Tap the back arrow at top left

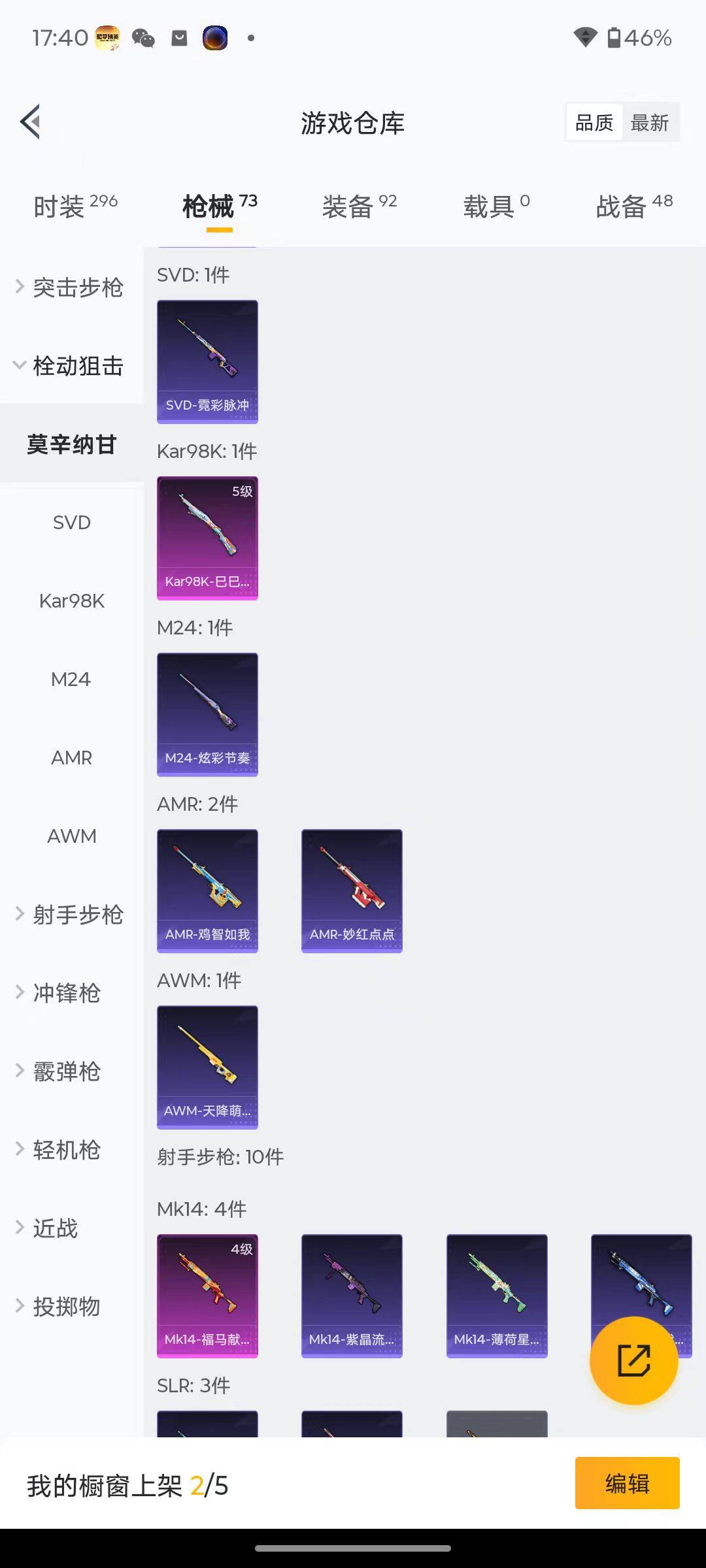pyautogui.click(x=29, y=122)
